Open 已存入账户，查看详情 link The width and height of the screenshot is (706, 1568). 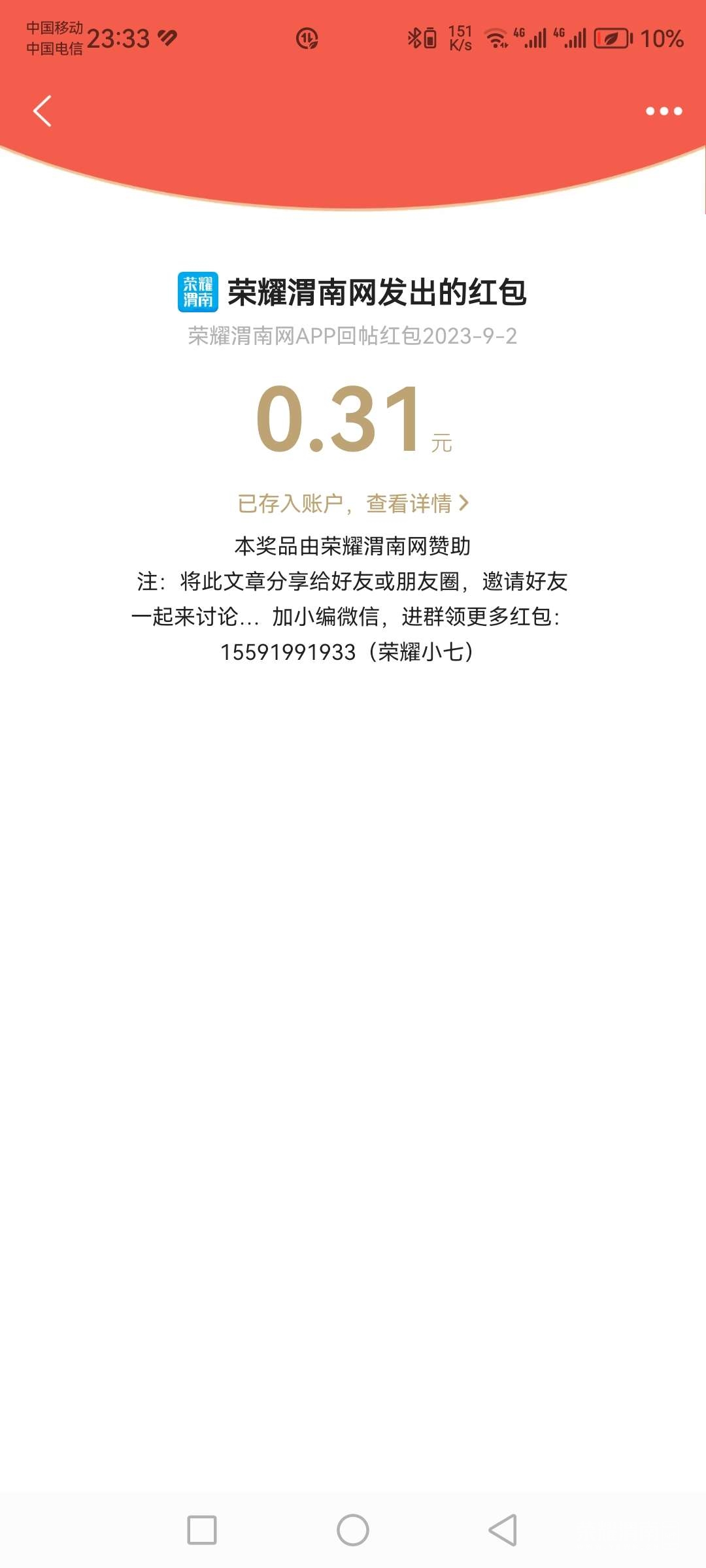[x=353, y=503]
